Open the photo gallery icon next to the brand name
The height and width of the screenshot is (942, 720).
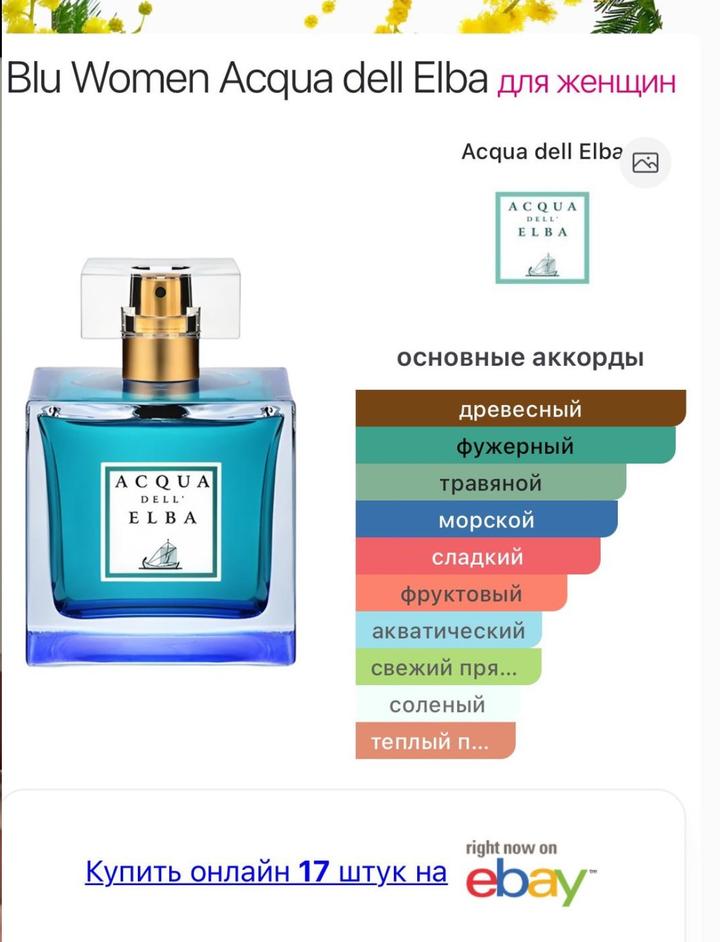646,163
